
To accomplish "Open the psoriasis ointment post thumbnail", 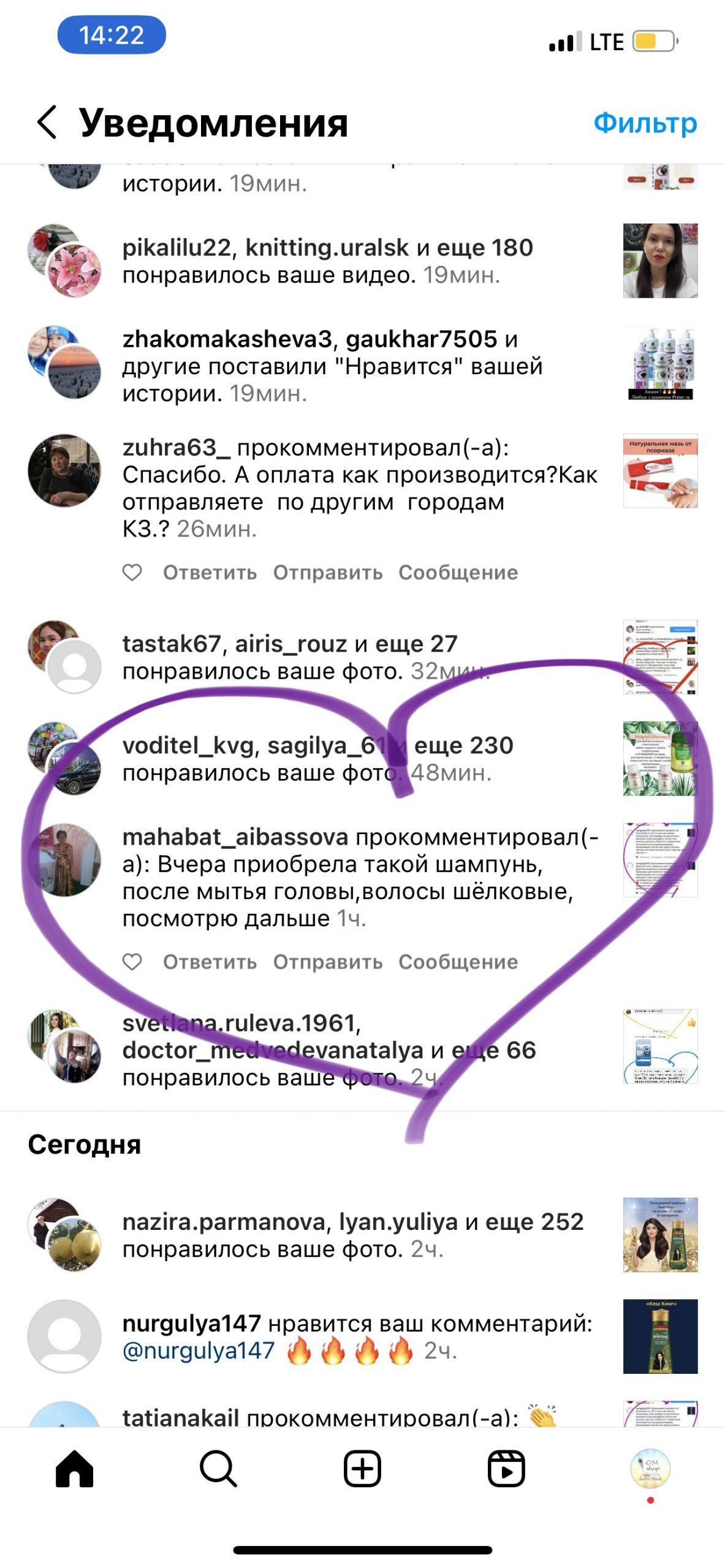I will [660, 471].
